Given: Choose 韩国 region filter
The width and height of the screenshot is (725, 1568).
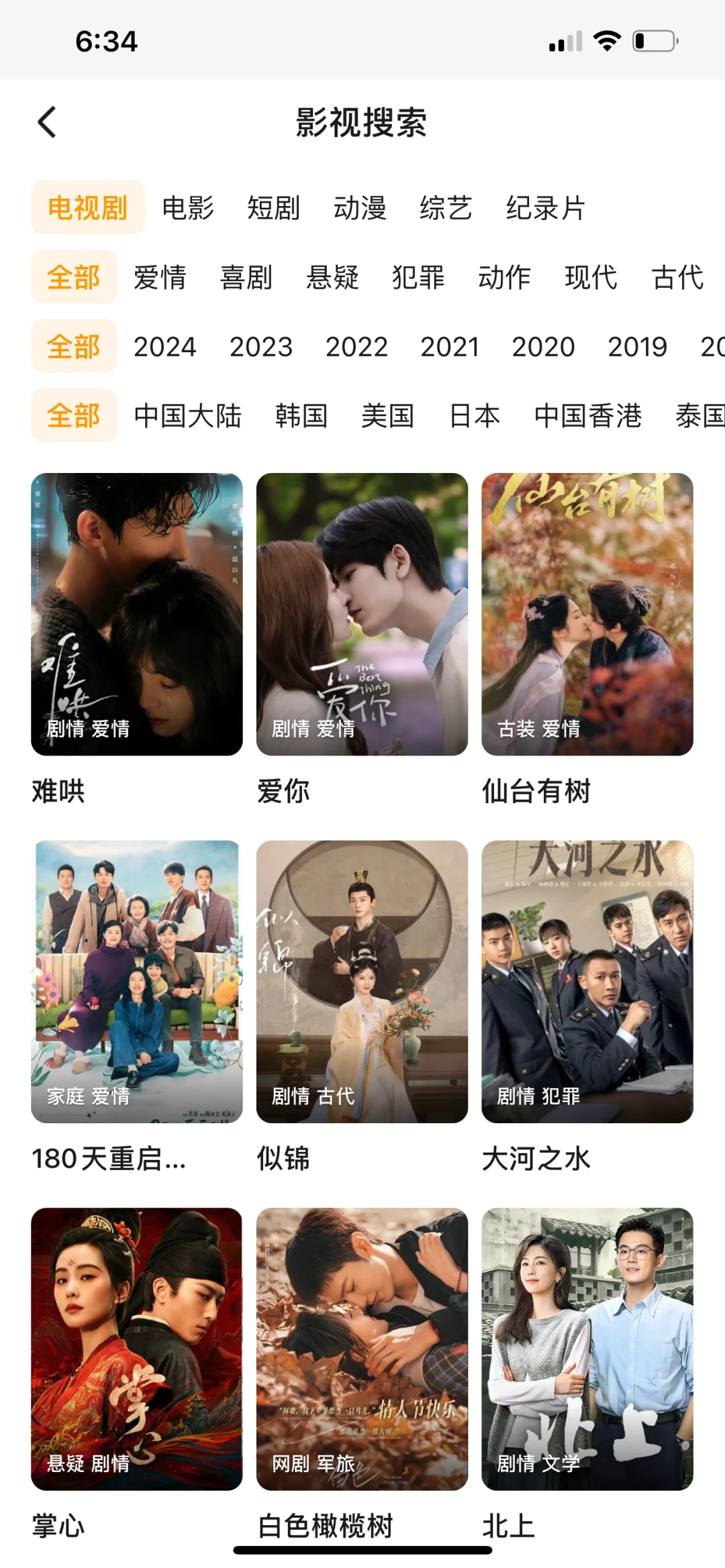Looking at the screenshot, I should click(x=301, y=416).
